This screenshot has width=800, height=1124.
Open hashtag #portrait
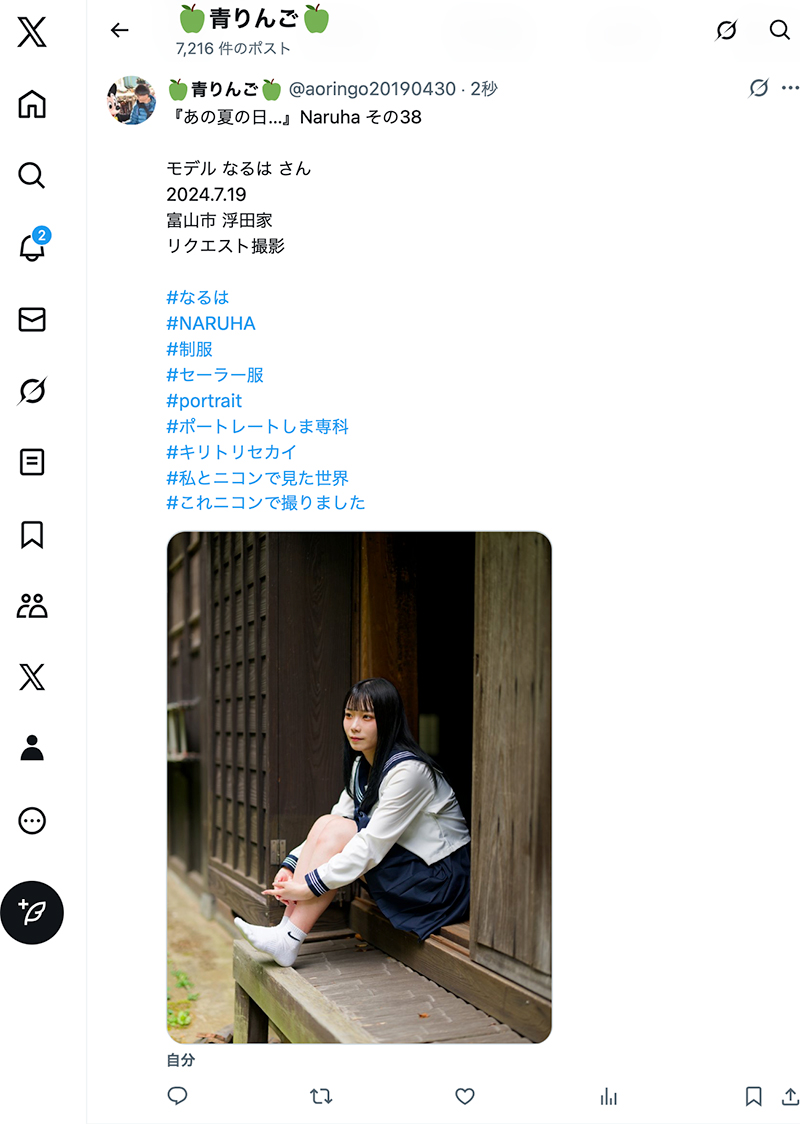pos(204,401)
